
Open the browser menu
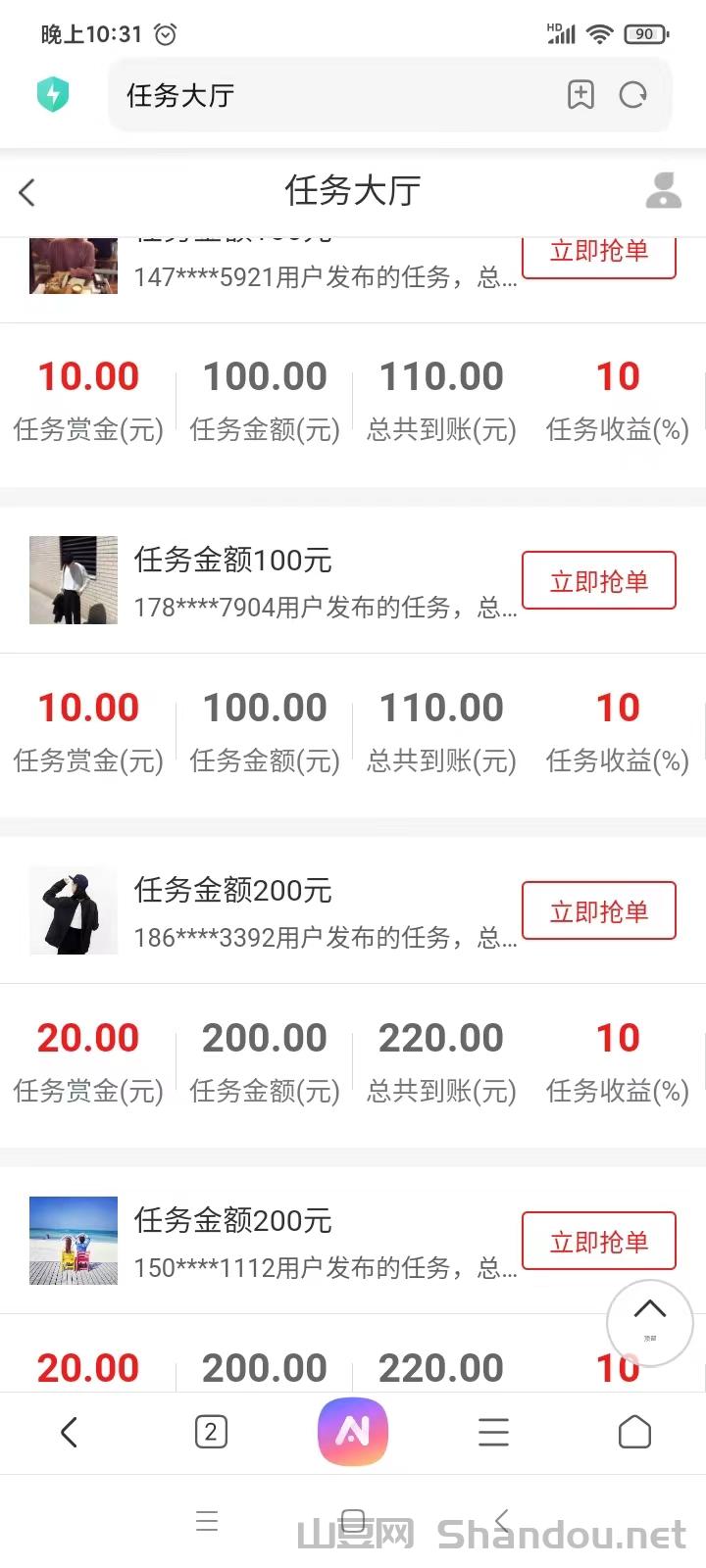coord(493,1432)
